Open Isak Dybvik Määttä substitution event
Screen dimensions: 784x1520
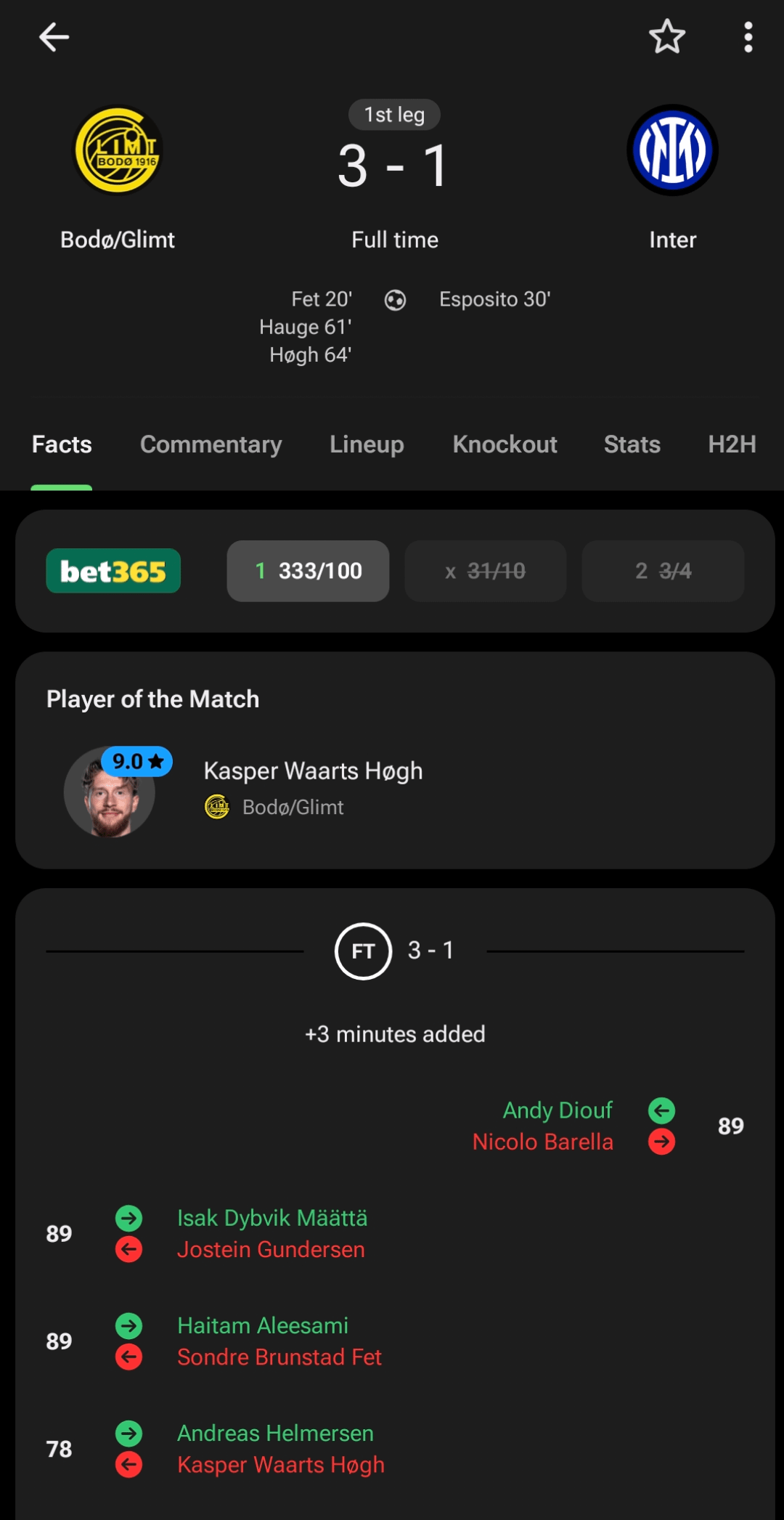pos(272,1218)
